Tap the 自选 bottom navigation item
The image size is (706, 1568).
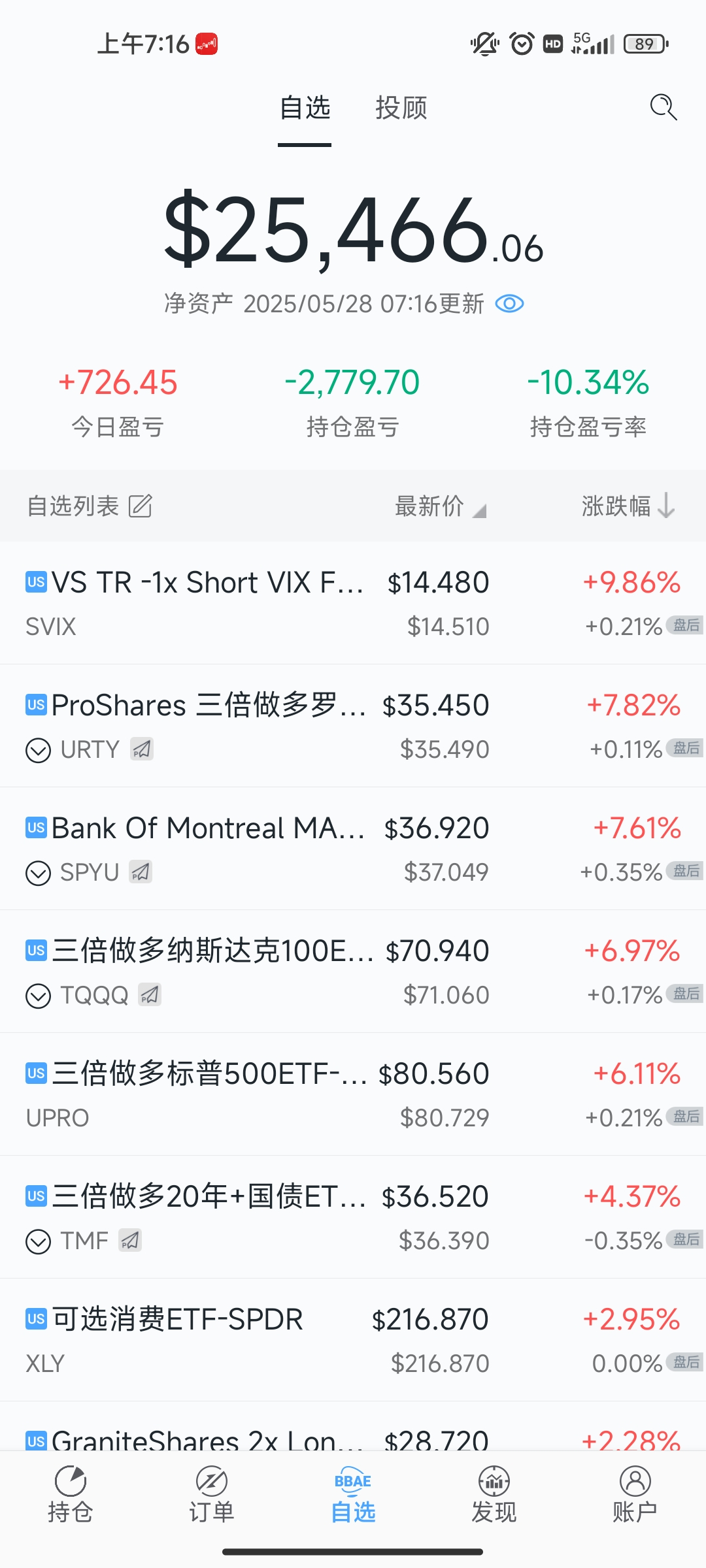point(353,1495)
